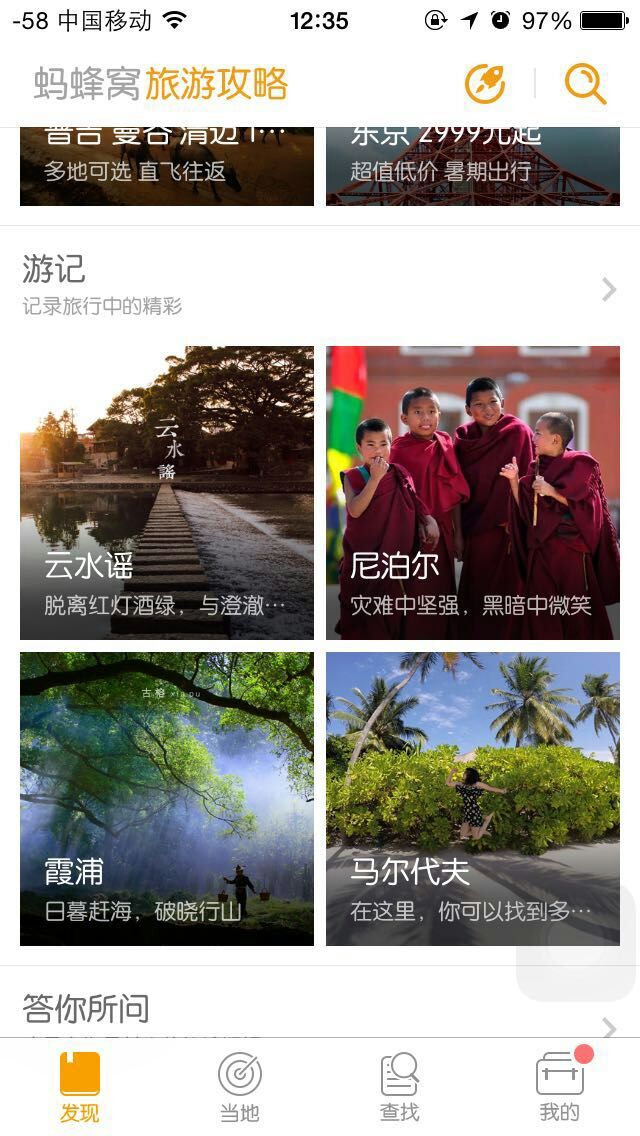Open the 东京 2999元起 deal card

(x=473, y=167)
